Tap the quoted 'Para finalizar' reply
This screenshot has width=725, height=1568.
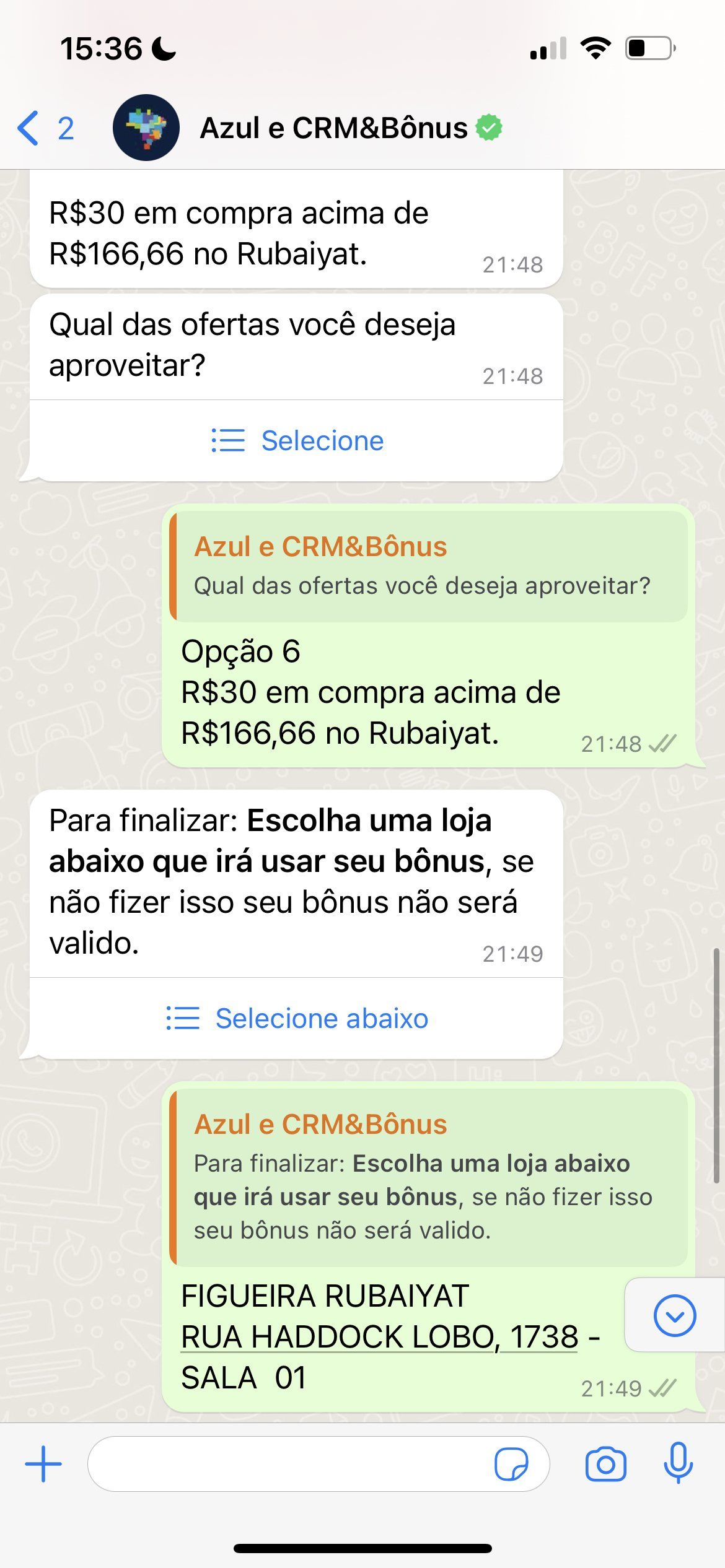click(428, 1178)
